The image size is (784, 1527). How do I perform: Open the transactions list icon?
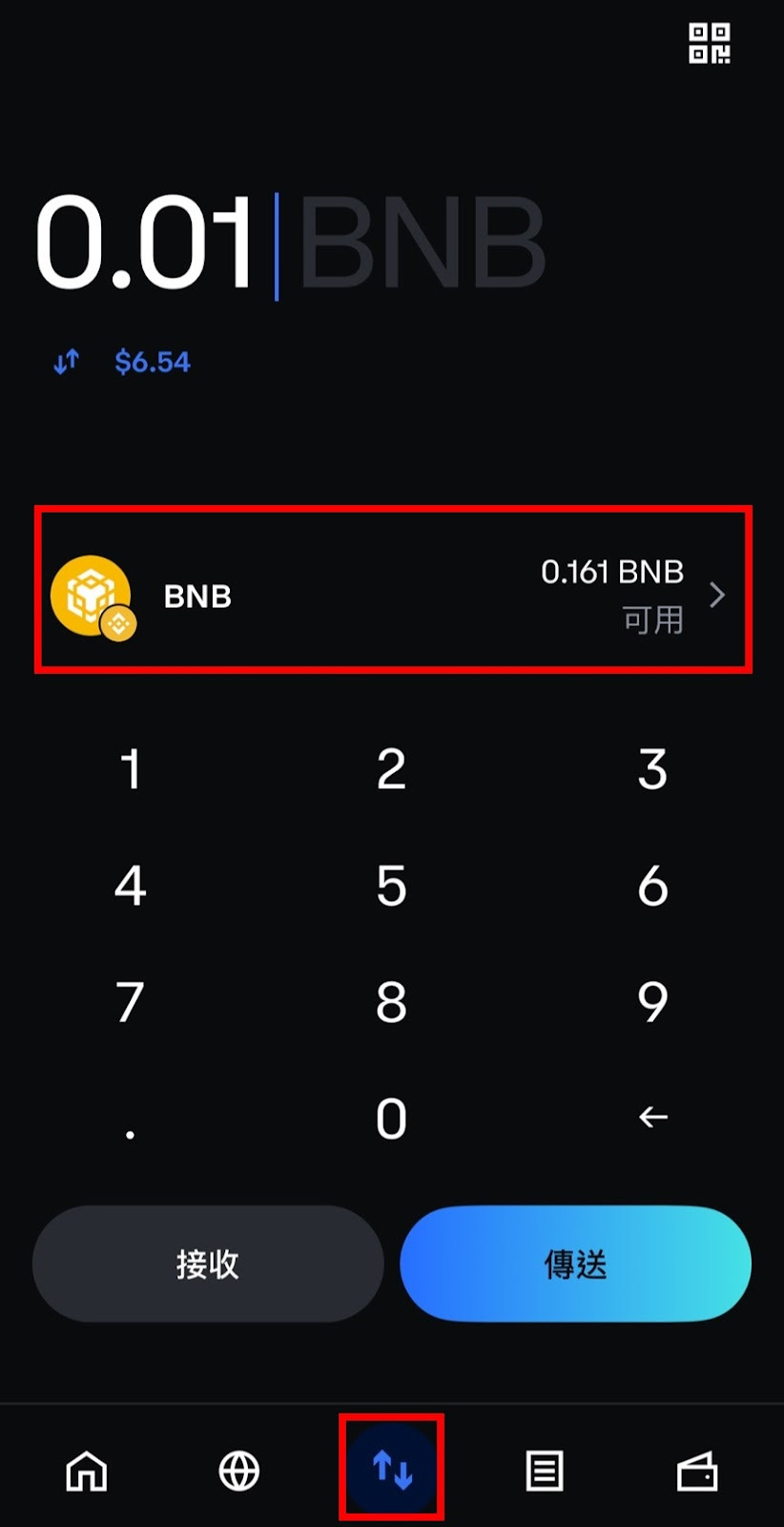pos(544,1472)
